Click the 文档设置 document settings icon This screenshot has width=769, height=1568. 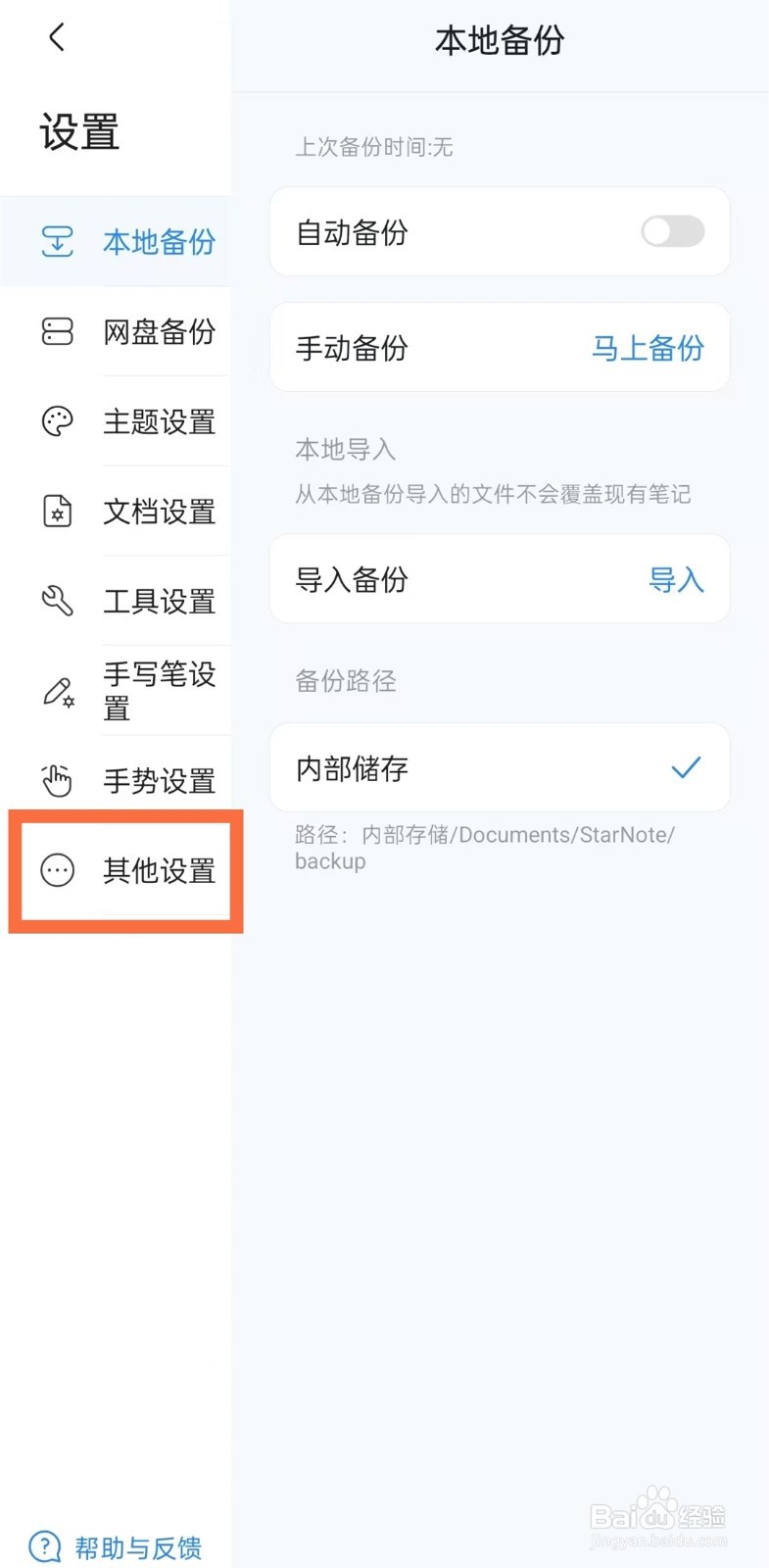click(58, 511)
